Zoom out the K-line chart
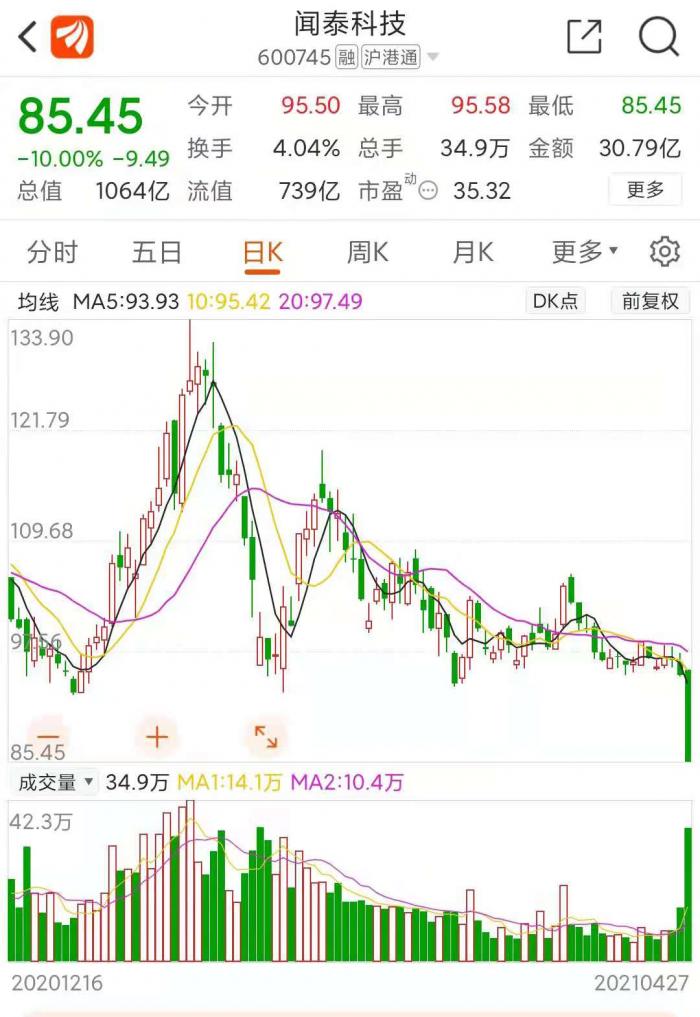Viewport: 700px width, 1017px height. coord(48,738)
